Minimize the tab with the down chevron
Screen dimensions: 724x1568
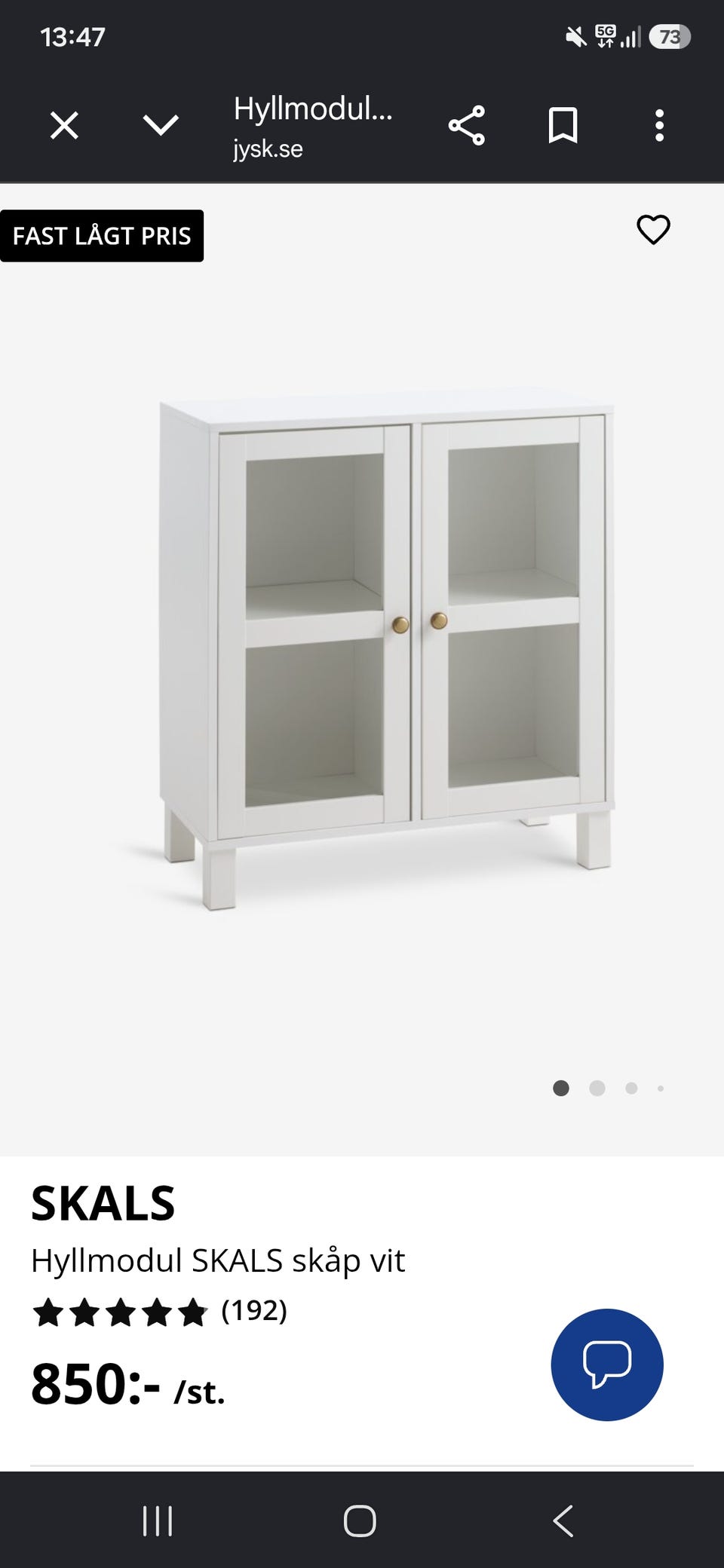[161, 126]
